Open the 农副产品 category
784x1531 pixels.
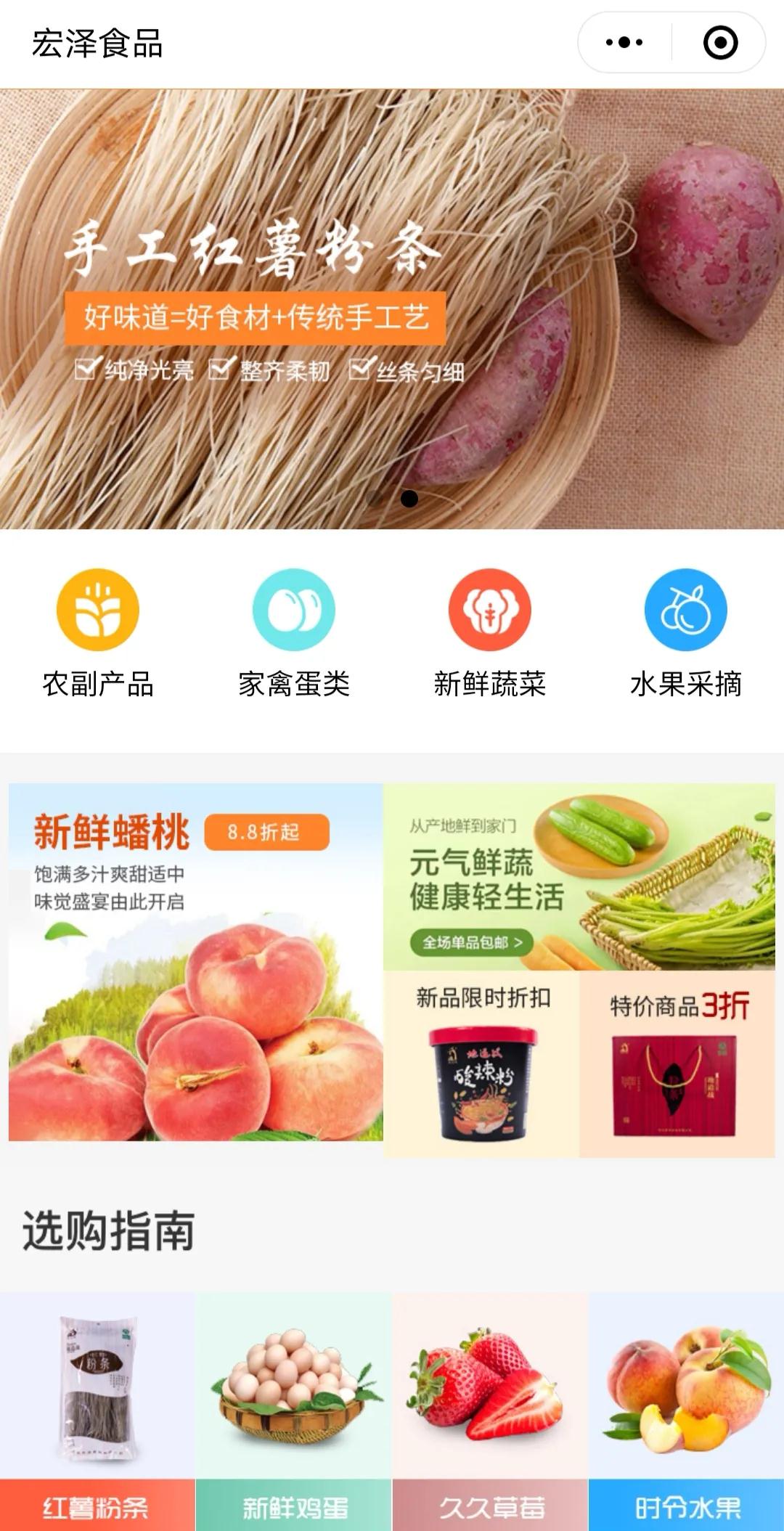coord(98,633)
